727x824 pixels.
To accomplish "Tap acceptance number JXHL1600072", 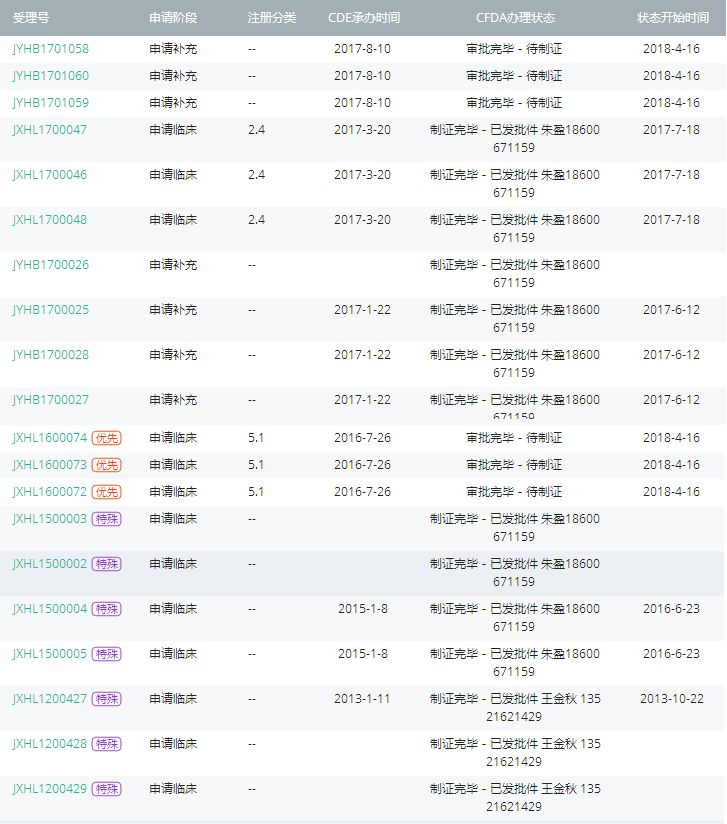I will 50,492.
